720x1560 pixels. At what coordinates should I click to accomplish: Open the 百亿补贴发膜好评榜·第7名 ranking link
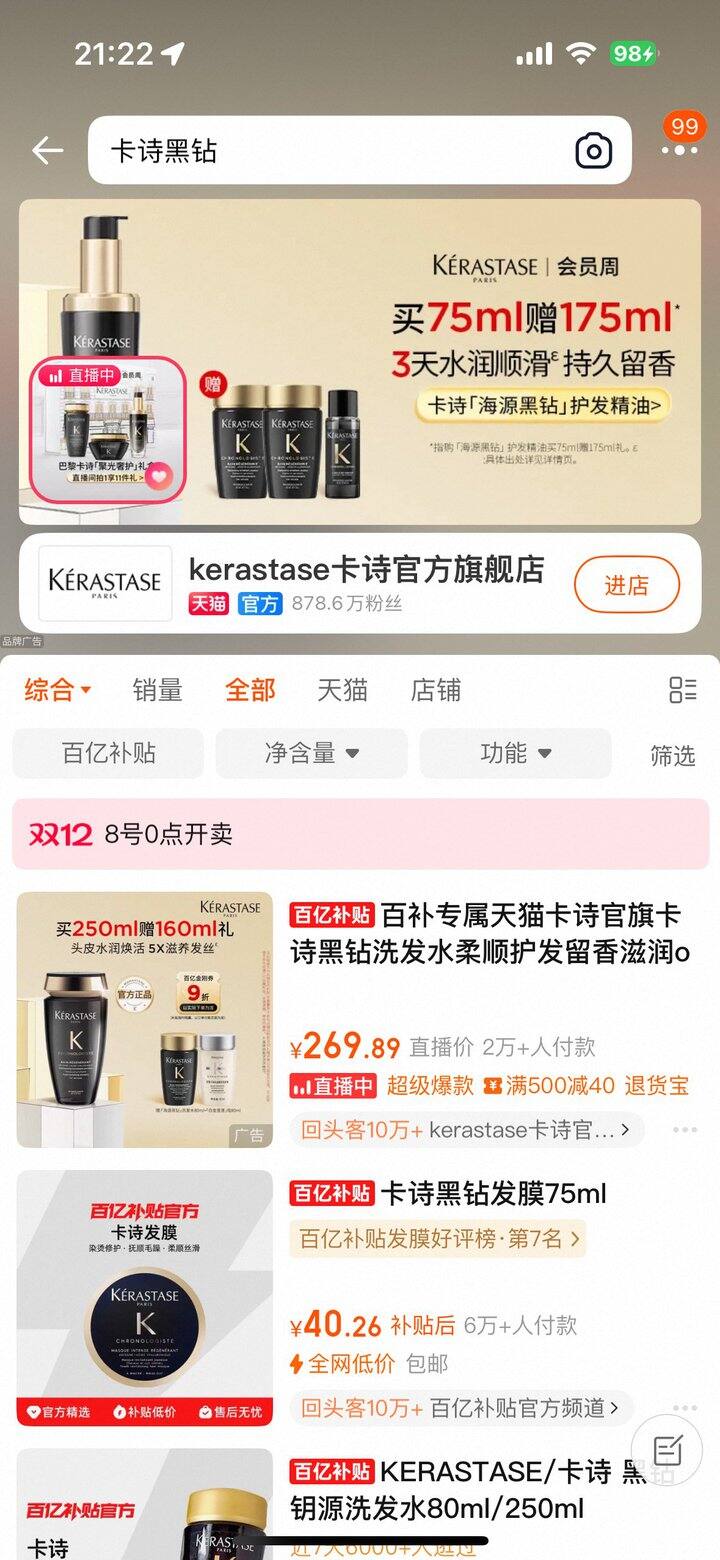tap(437, 1238)
